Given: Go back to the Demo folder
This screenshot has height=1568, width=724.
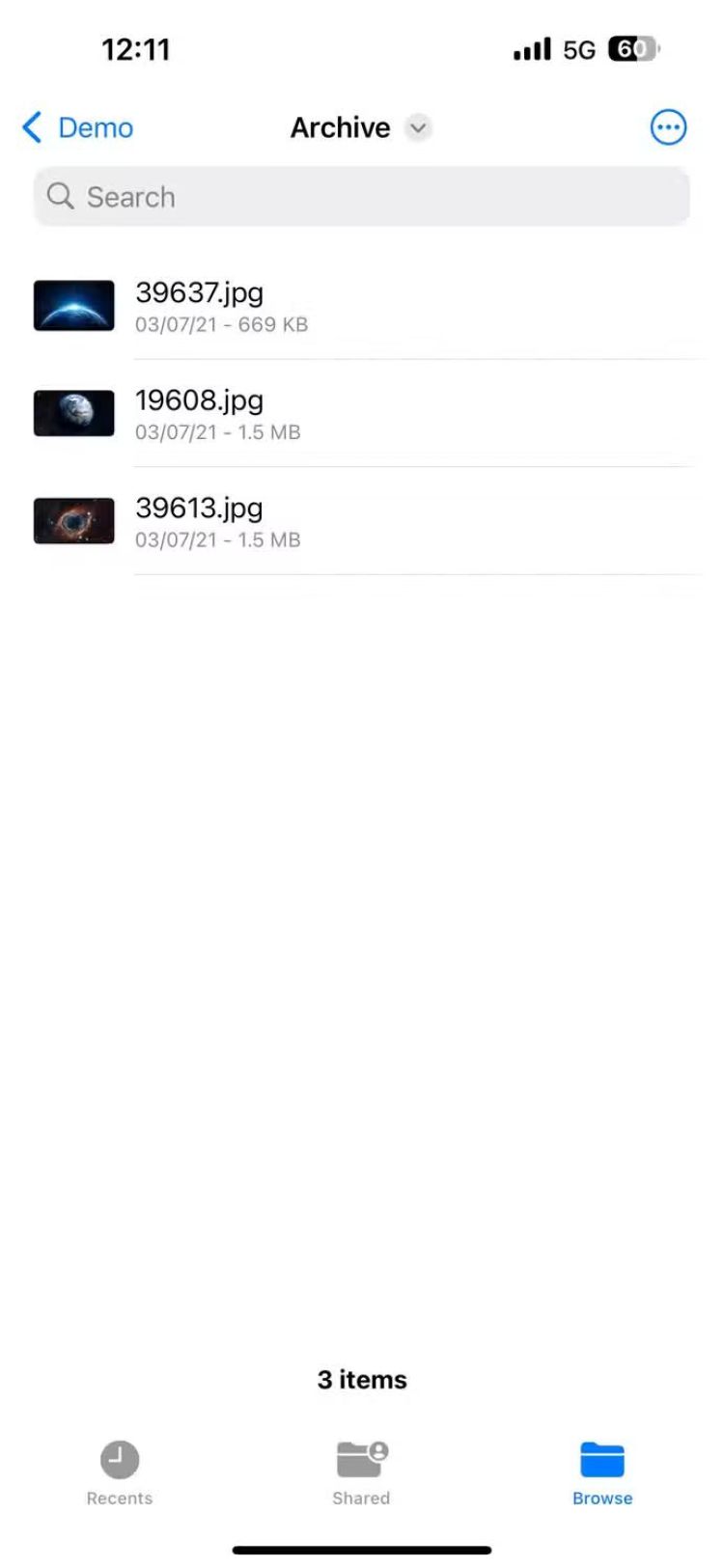Looking at the screenshot, I should point(77,127).
